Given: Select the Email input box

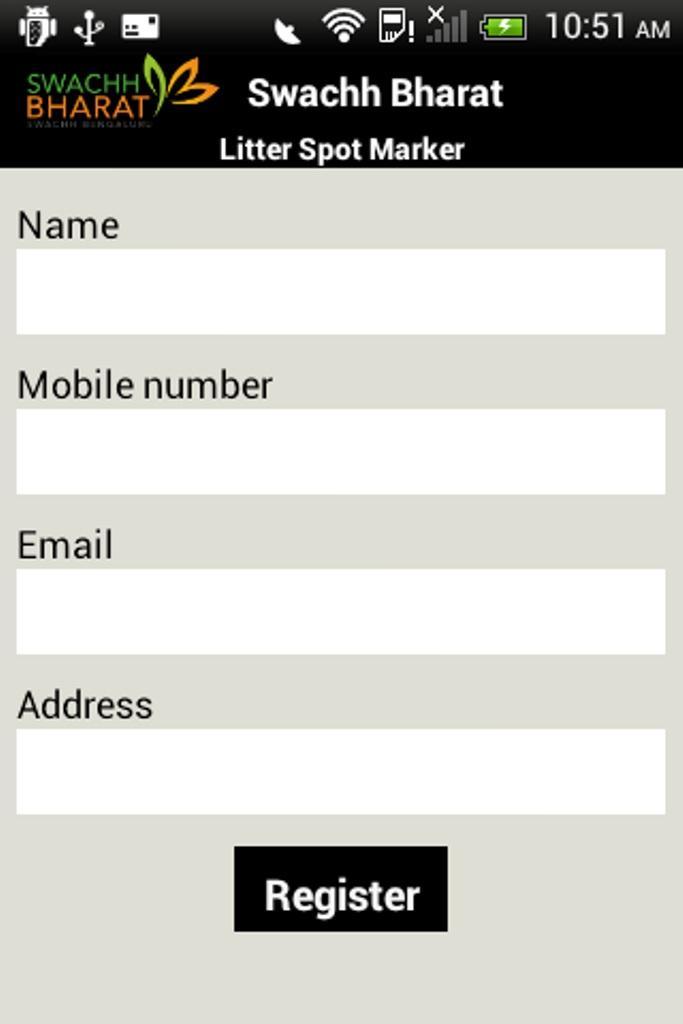Looking at the screenshot, I should [340, 611].
